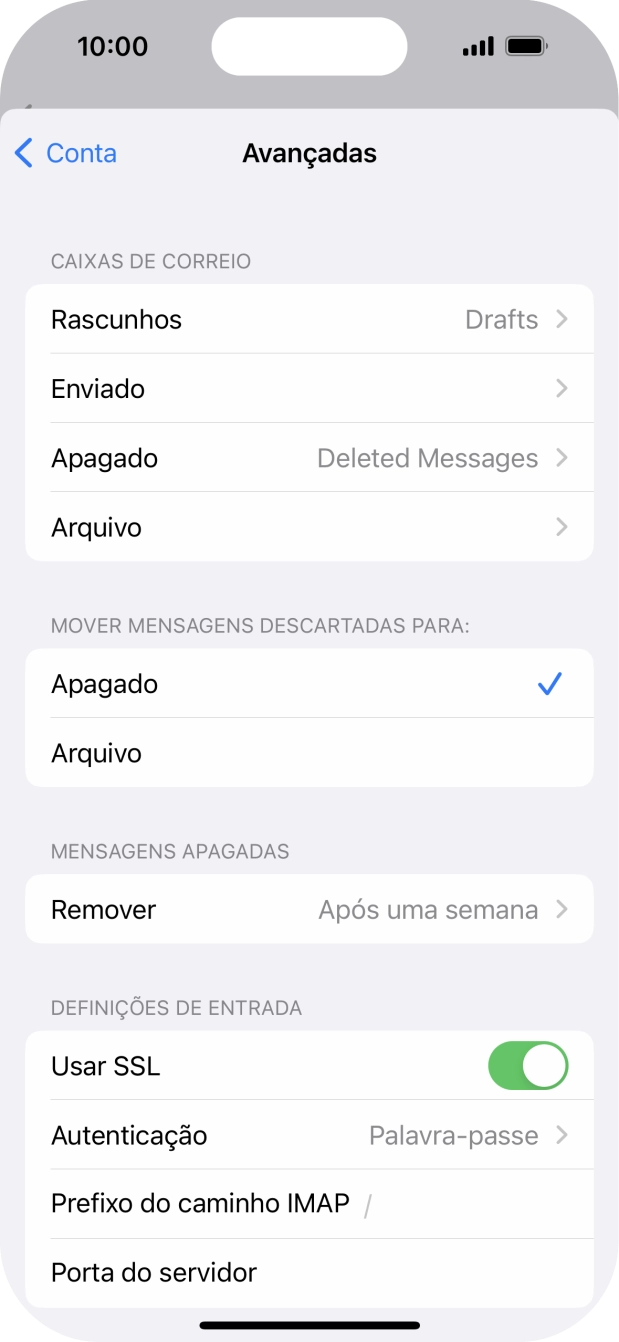Open the Rascunhos mailbox setting
Image resolution: width=619 pixels, height=1342 pixels.
309,320
